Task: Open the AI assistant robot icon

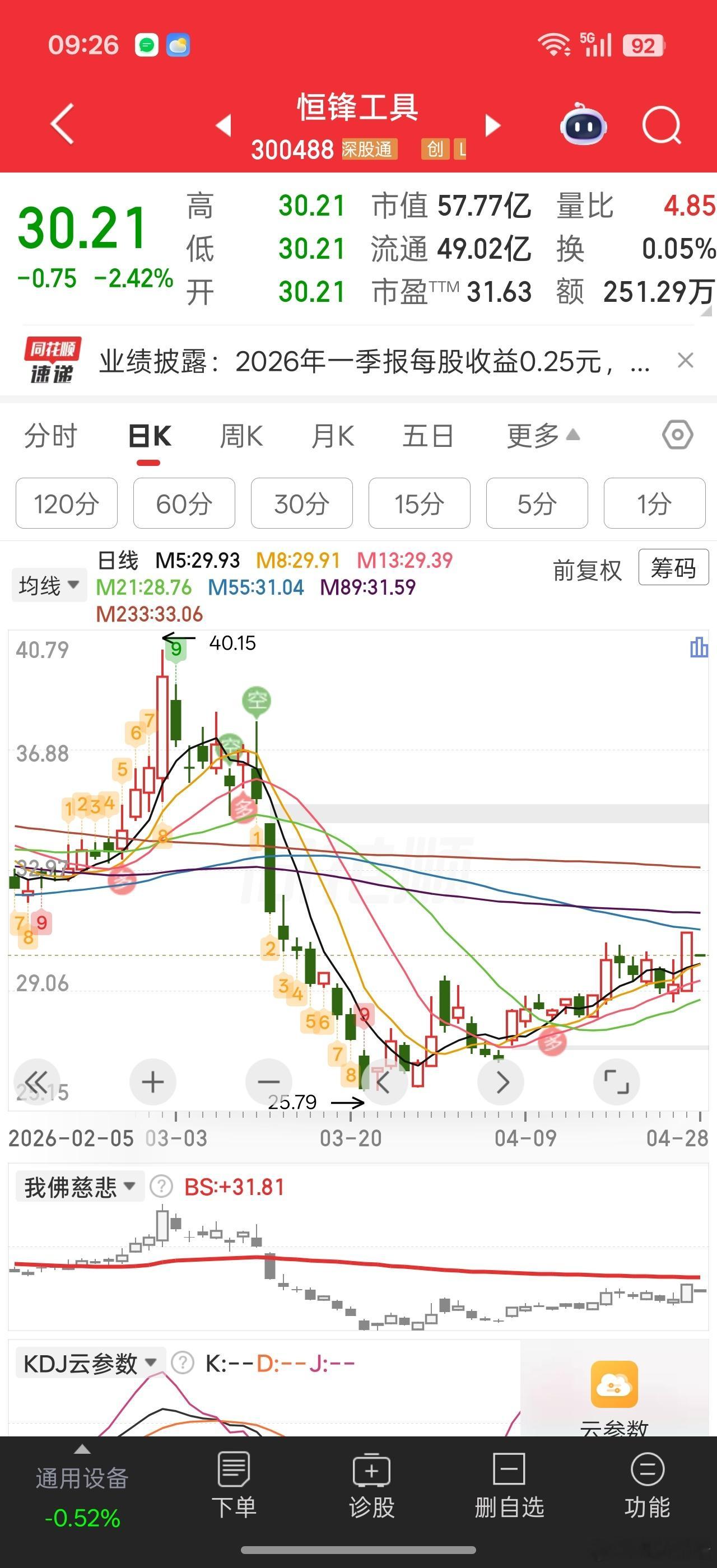Action: pyautogui.click(x=583, y=124)
